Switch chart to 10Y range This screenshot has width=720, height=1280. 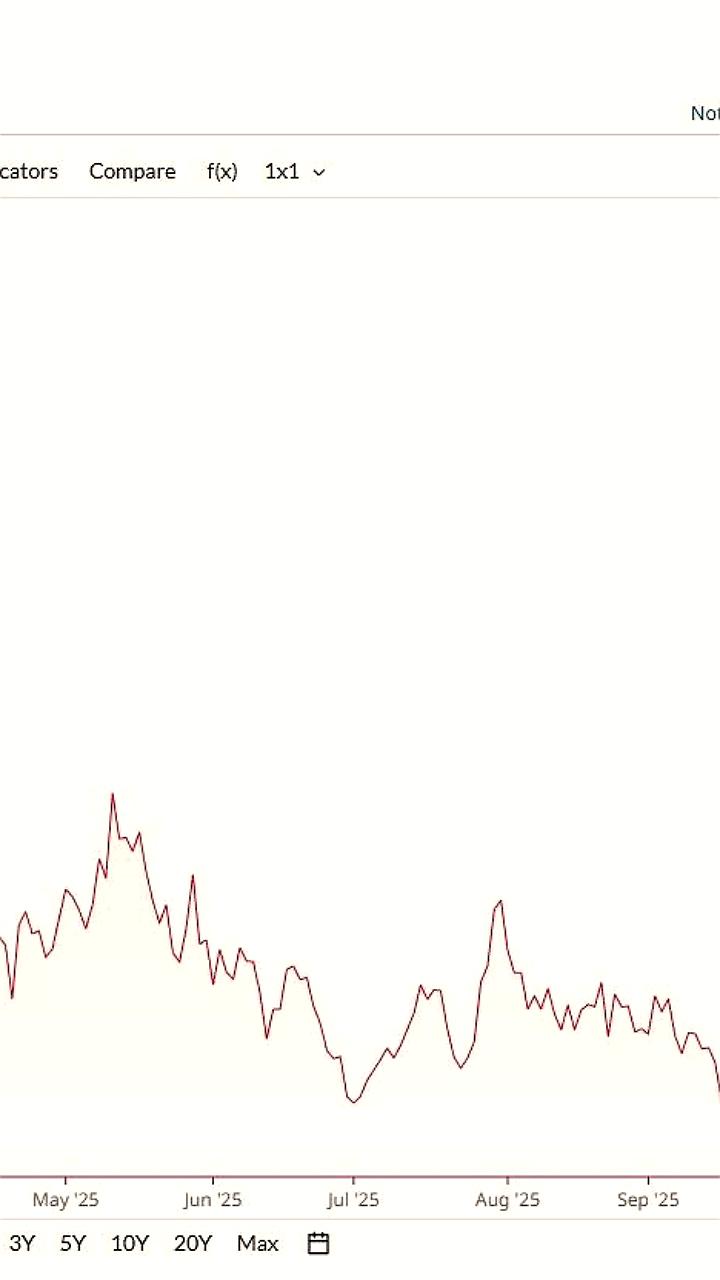click(130, 1243)
